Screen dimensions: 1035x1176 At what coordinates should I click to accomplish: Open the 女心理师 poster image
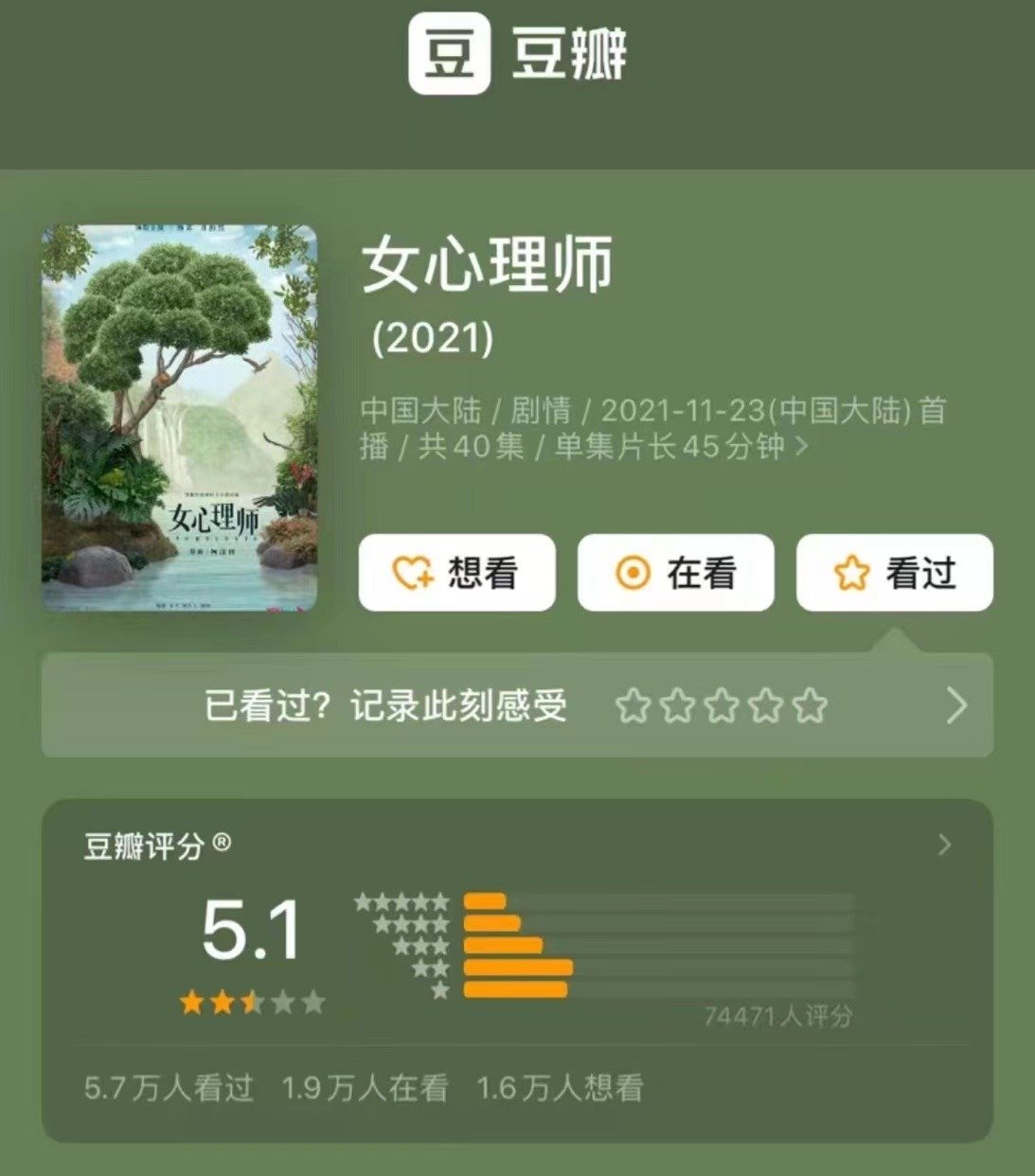pyautogui.click(x=180, y=418)
